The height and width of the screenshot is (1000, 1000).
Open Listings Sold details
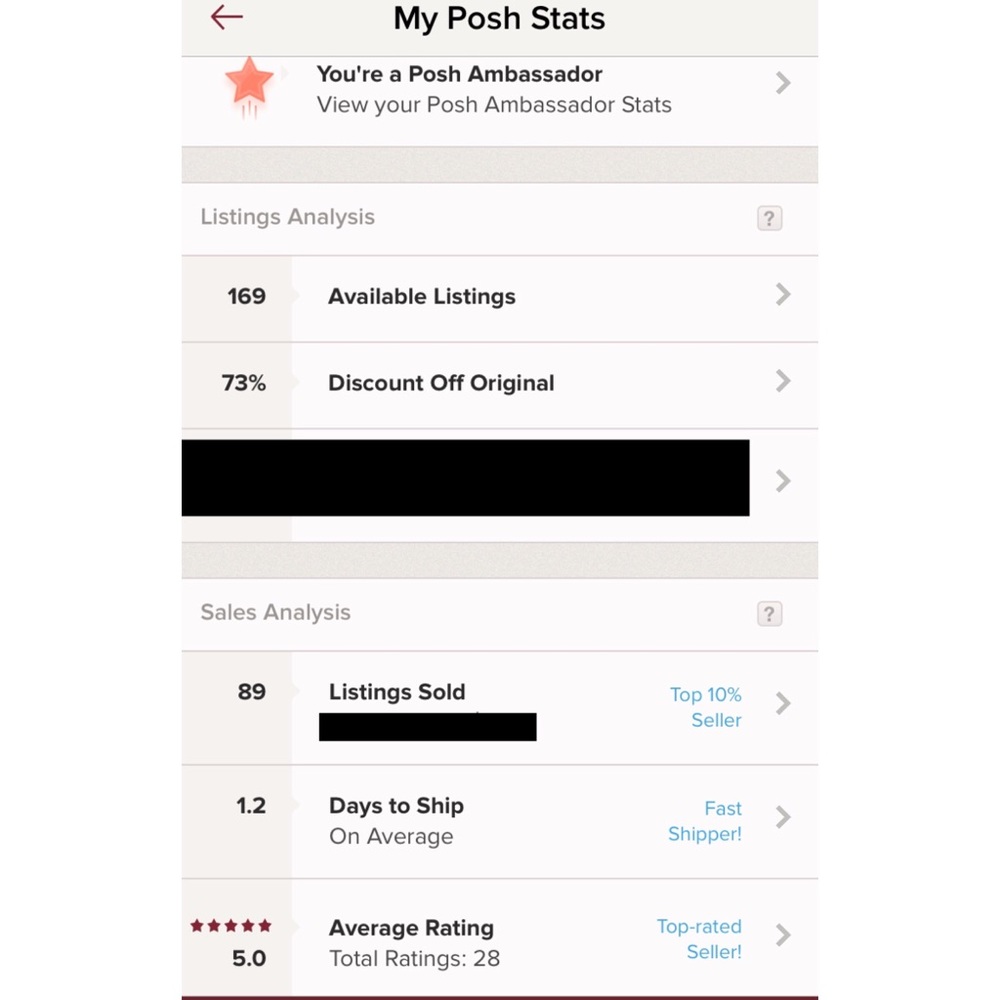[x=499, y=708]
